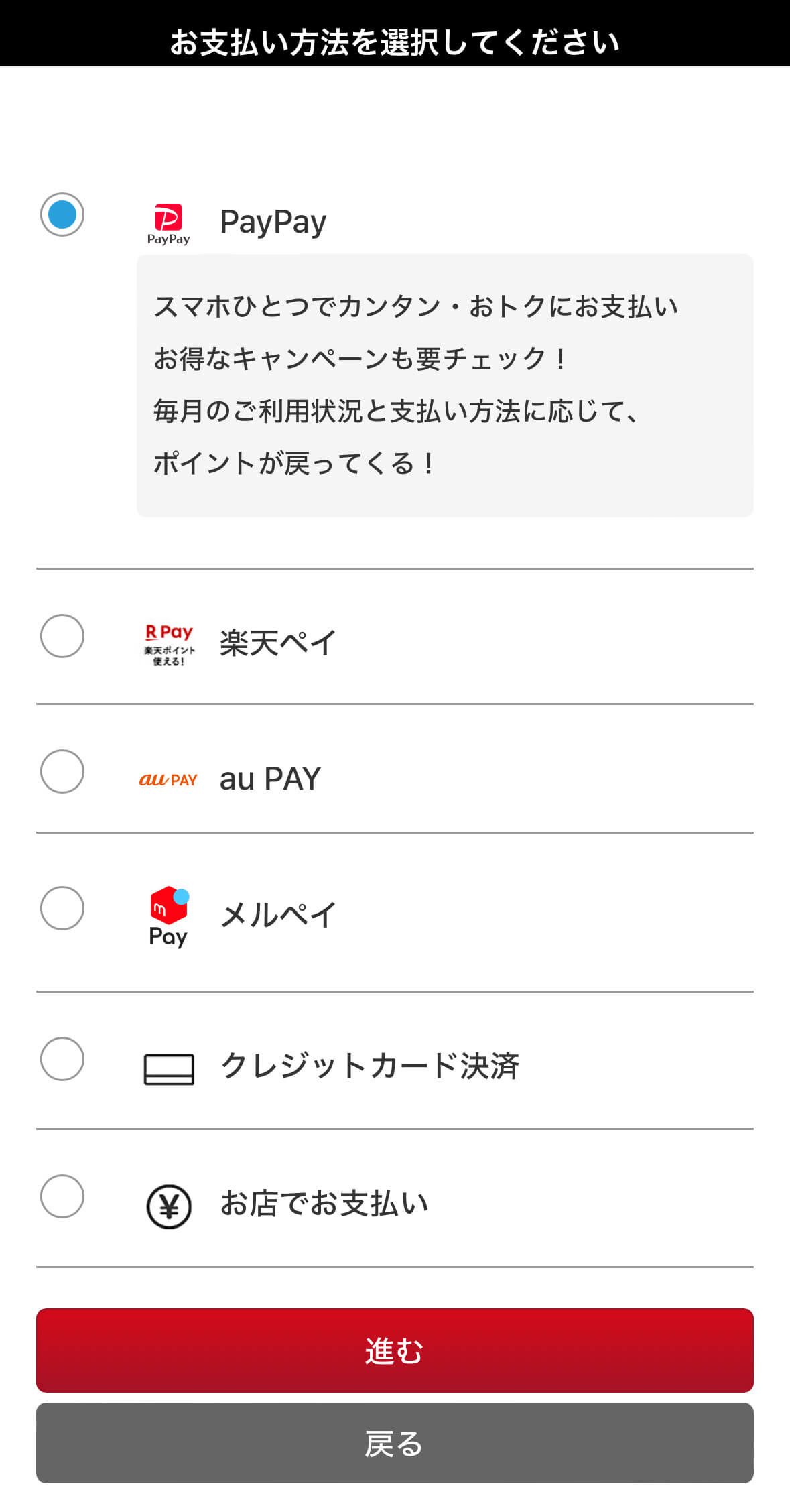Go back with the 戻る button
This screenshot has width=790, height=1512.
(x=395, y=1443)
